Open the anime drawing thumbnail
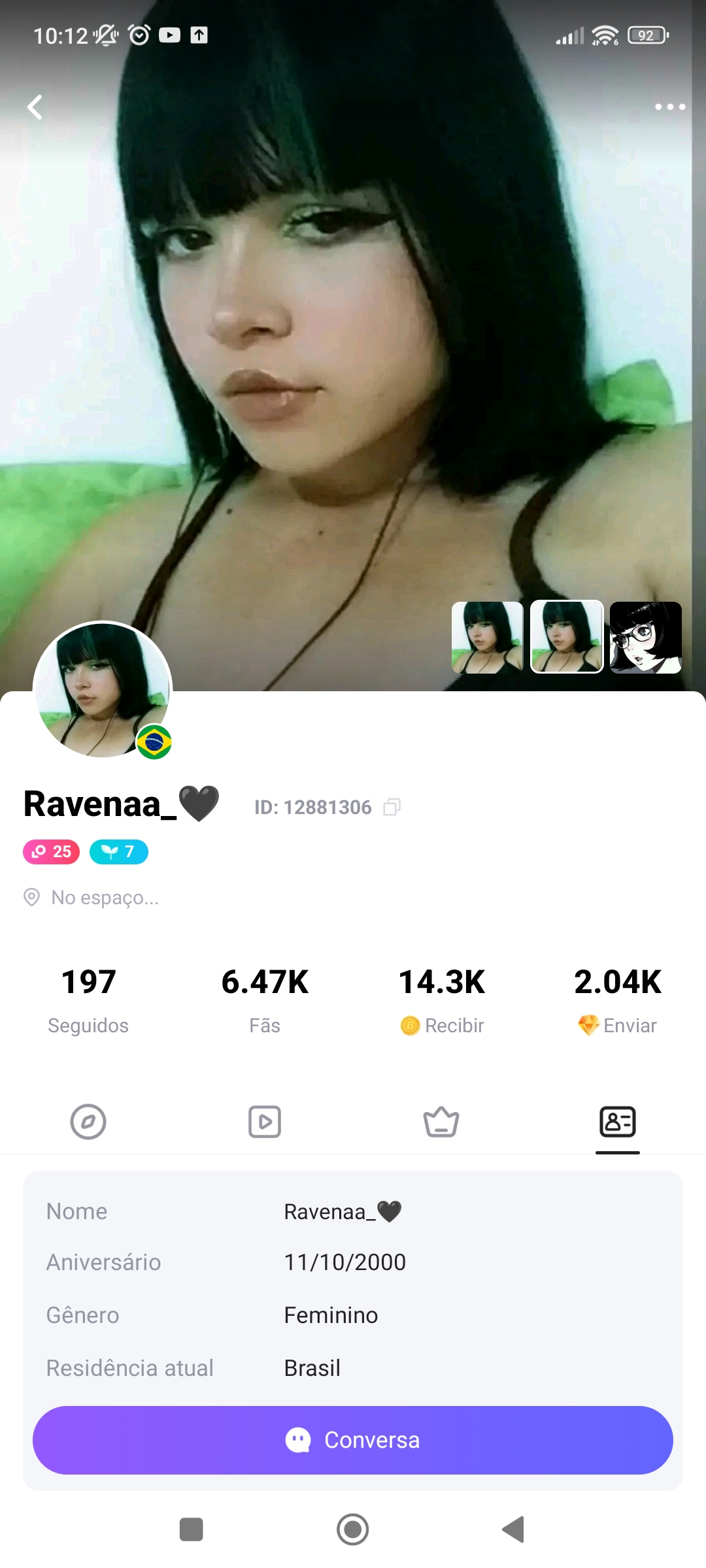706x1568 pixels. [646, 638]
